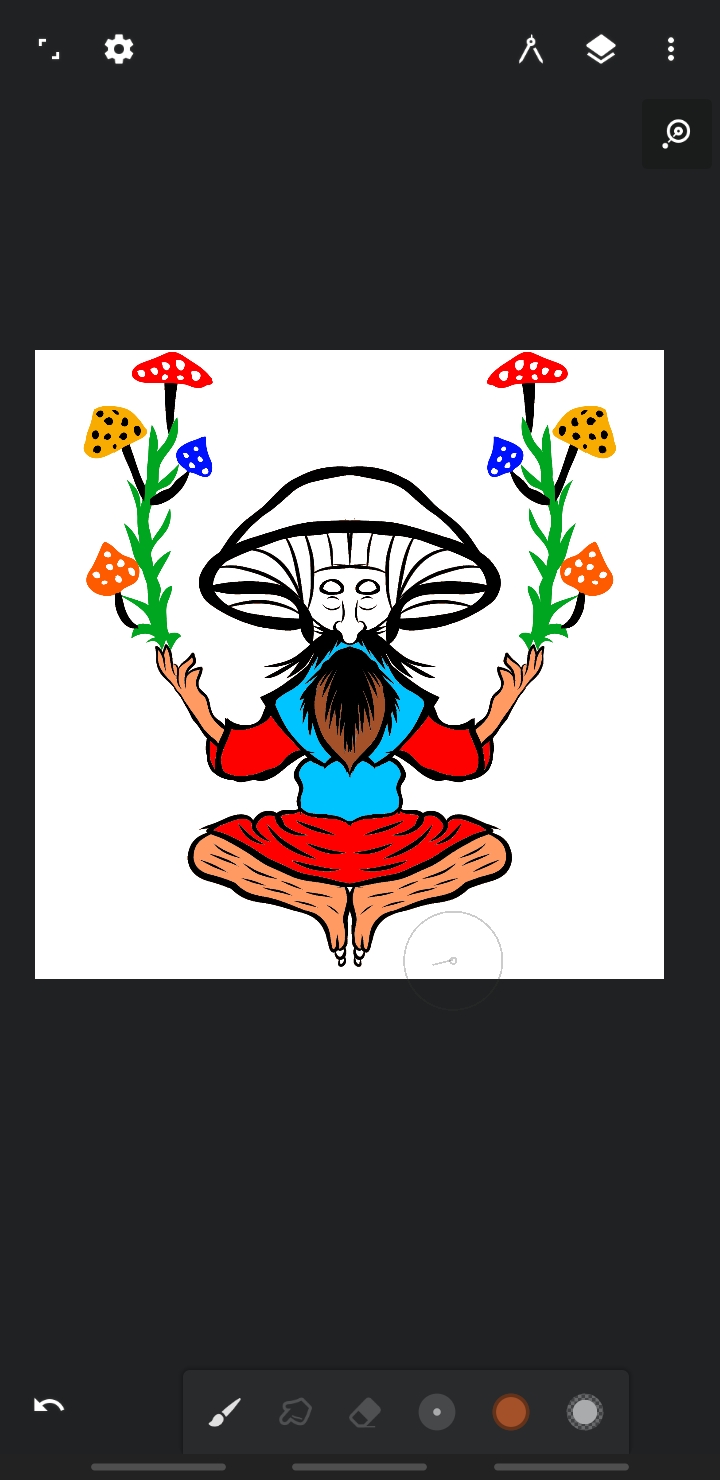Select the brush tool
720x1480 pixels.
(x=225, y=1412)
